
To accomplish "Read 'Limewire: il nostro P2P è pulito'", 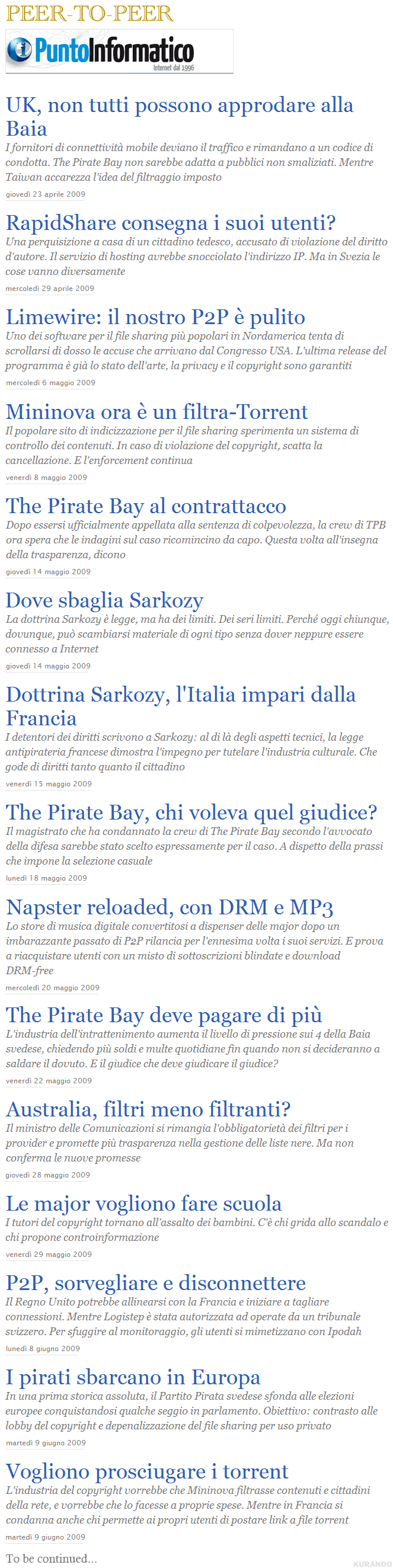I will (155, 318).
